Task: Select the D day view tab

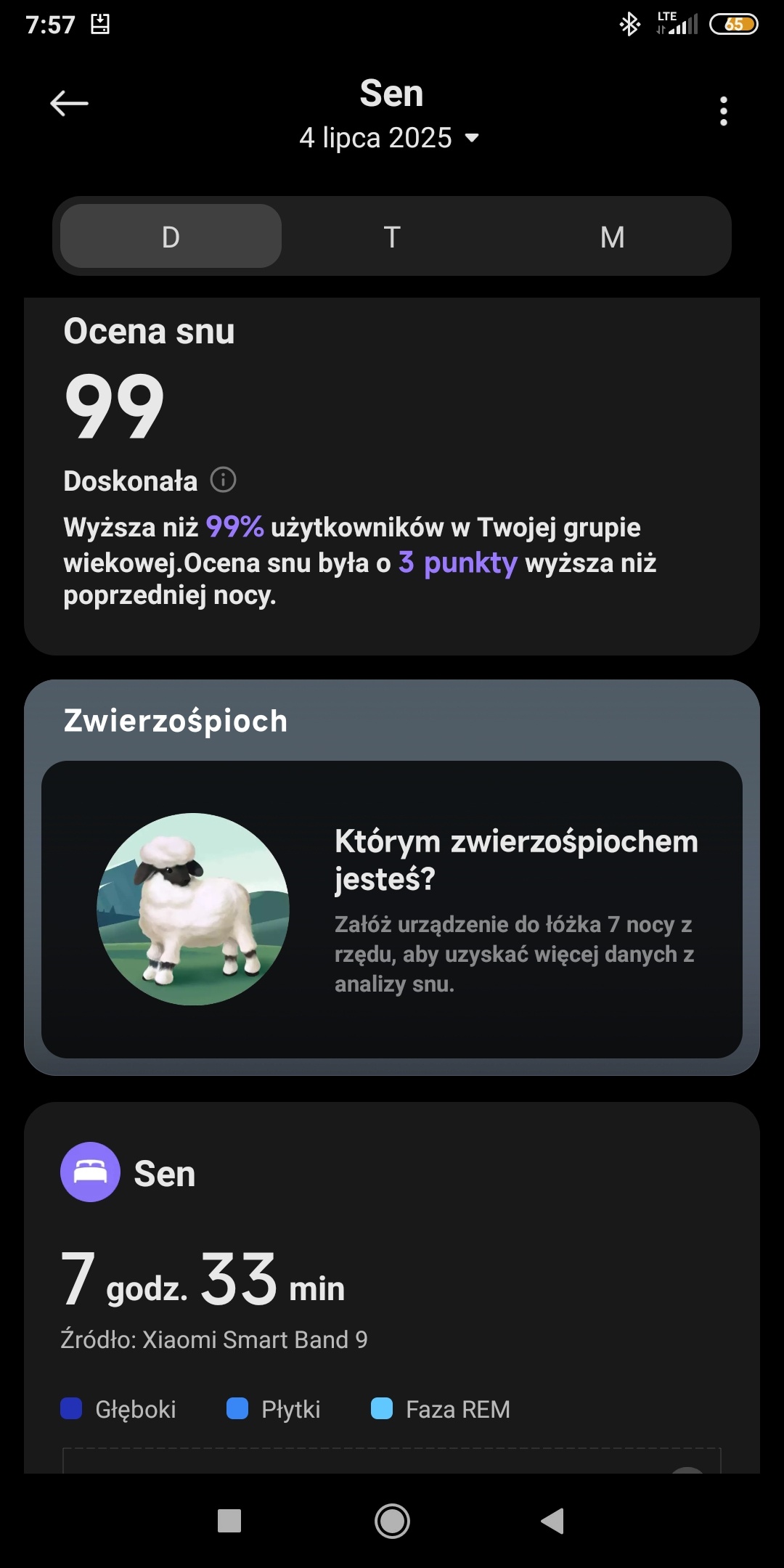Action: pyautogui.click(x=171, y=237)
